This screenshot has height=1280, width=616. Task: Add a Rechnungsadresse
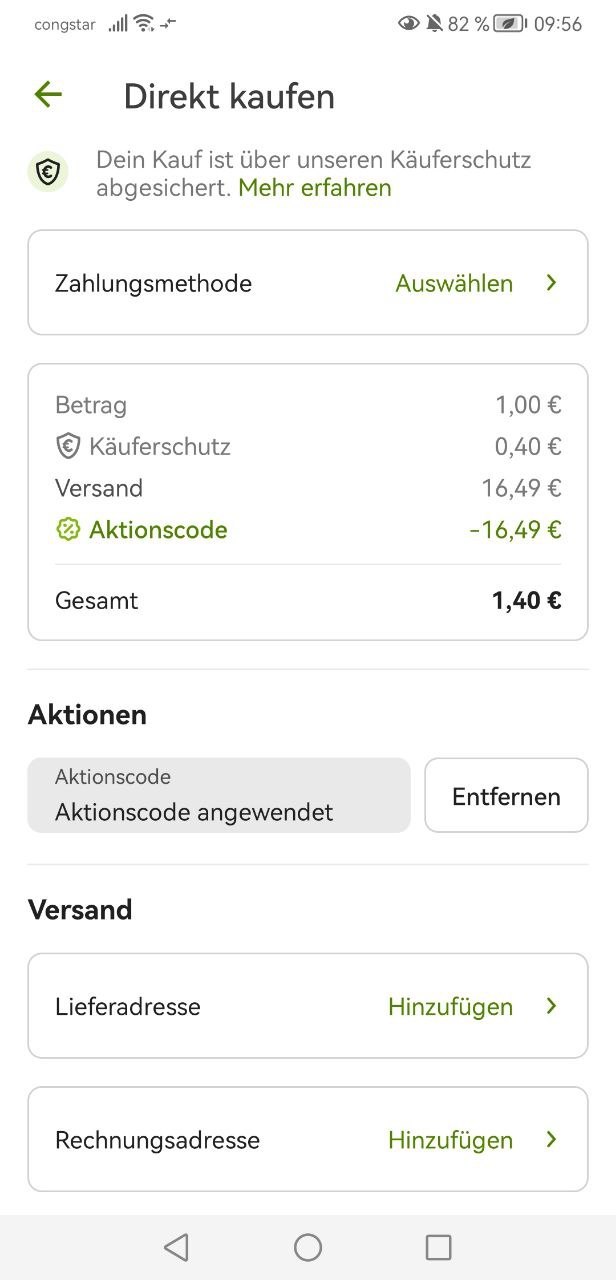point(308,1140)
